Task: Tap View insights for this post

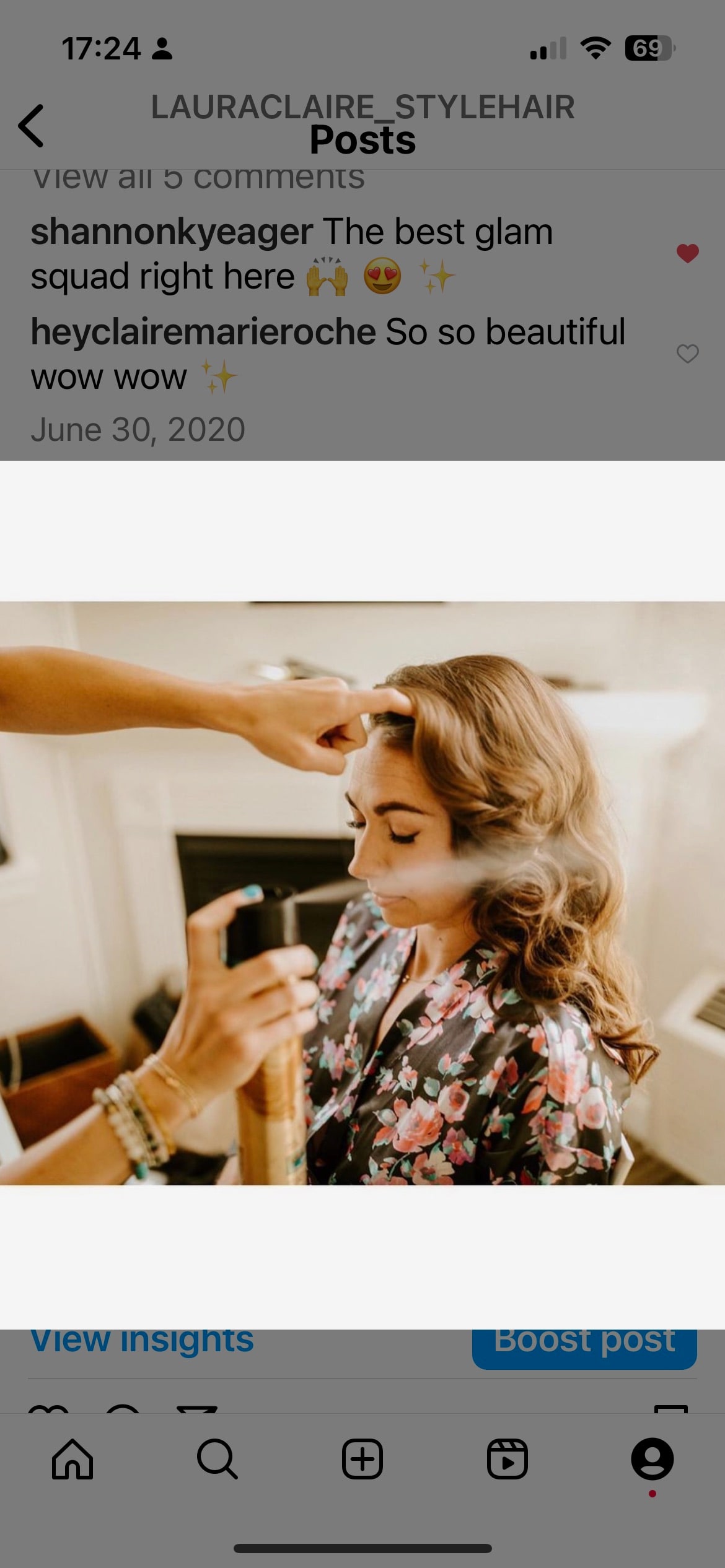Action: [143, 1341]
